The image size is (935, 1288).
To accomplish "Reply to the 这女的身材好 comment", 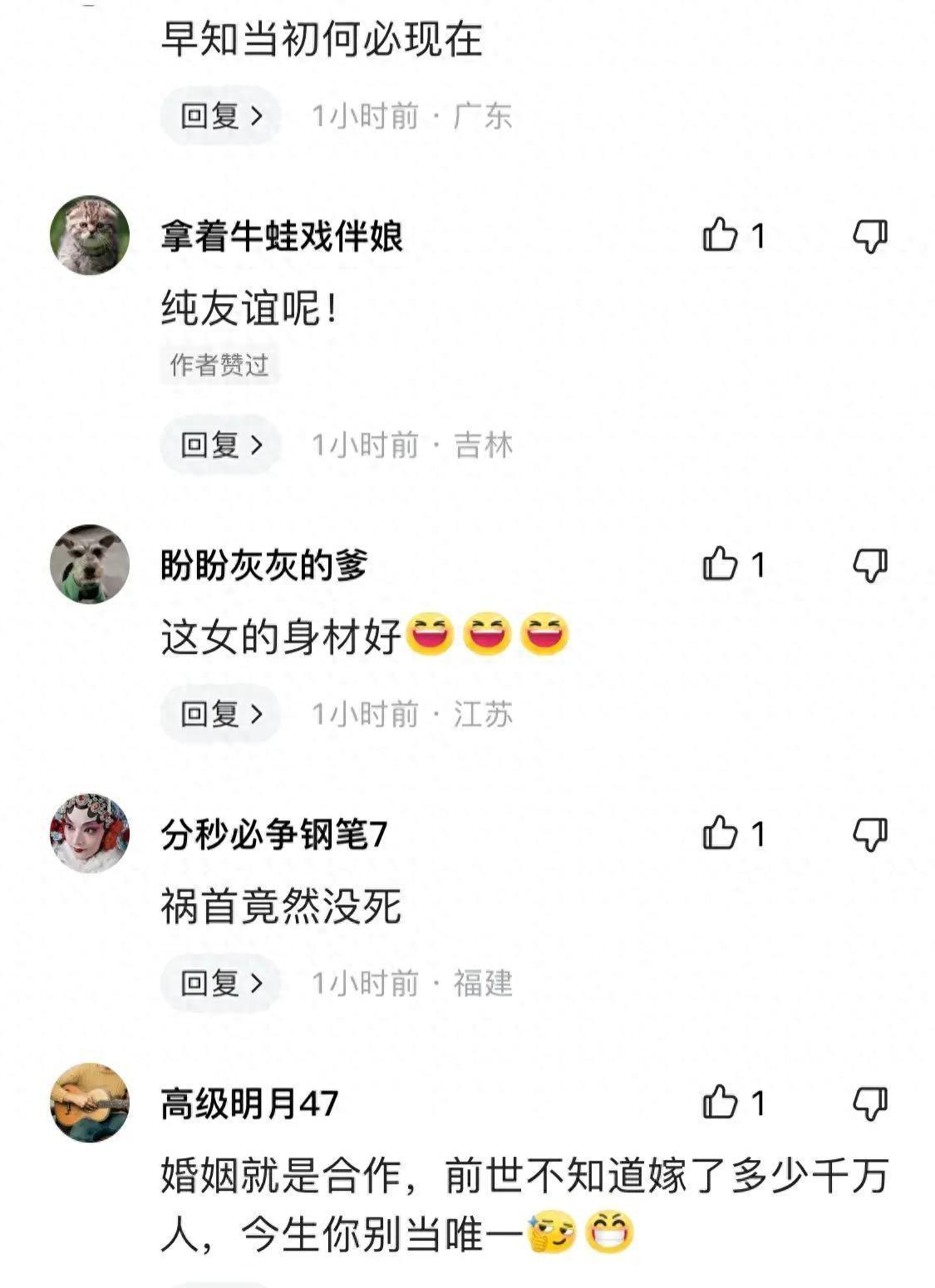I will click(220, 714).
